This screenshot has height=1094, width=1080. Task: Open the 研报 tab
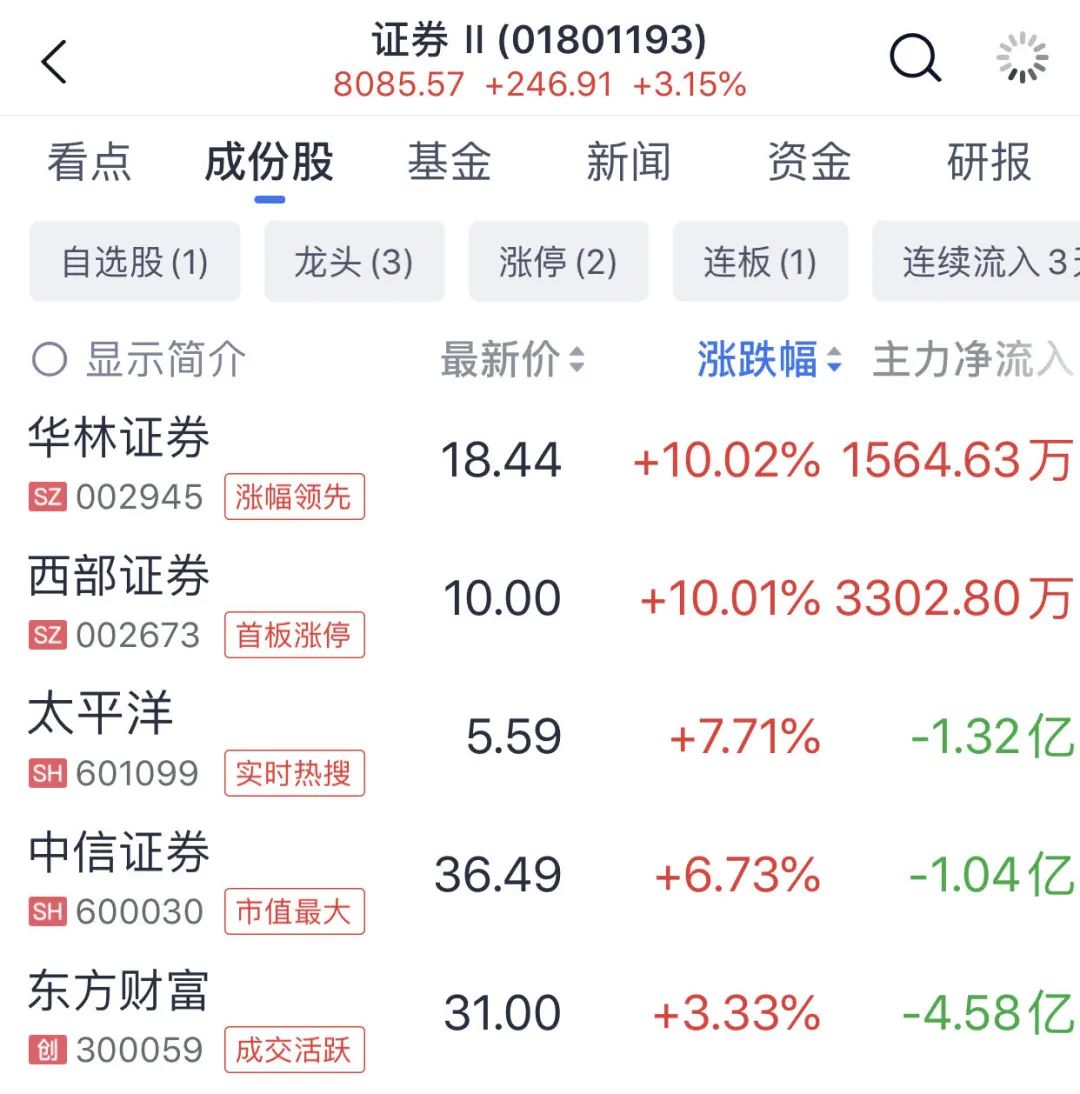[x=988, y=162]
